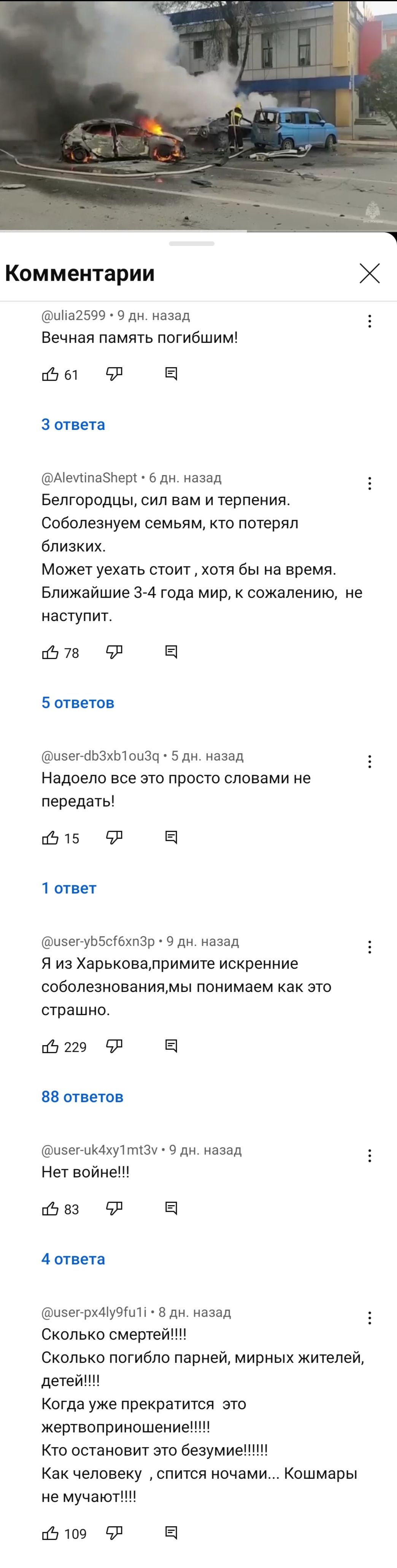Like the 'Нет войне!!!' comment
Image resolution: width=397 pixels, height=1568 pixels.
50,1209
